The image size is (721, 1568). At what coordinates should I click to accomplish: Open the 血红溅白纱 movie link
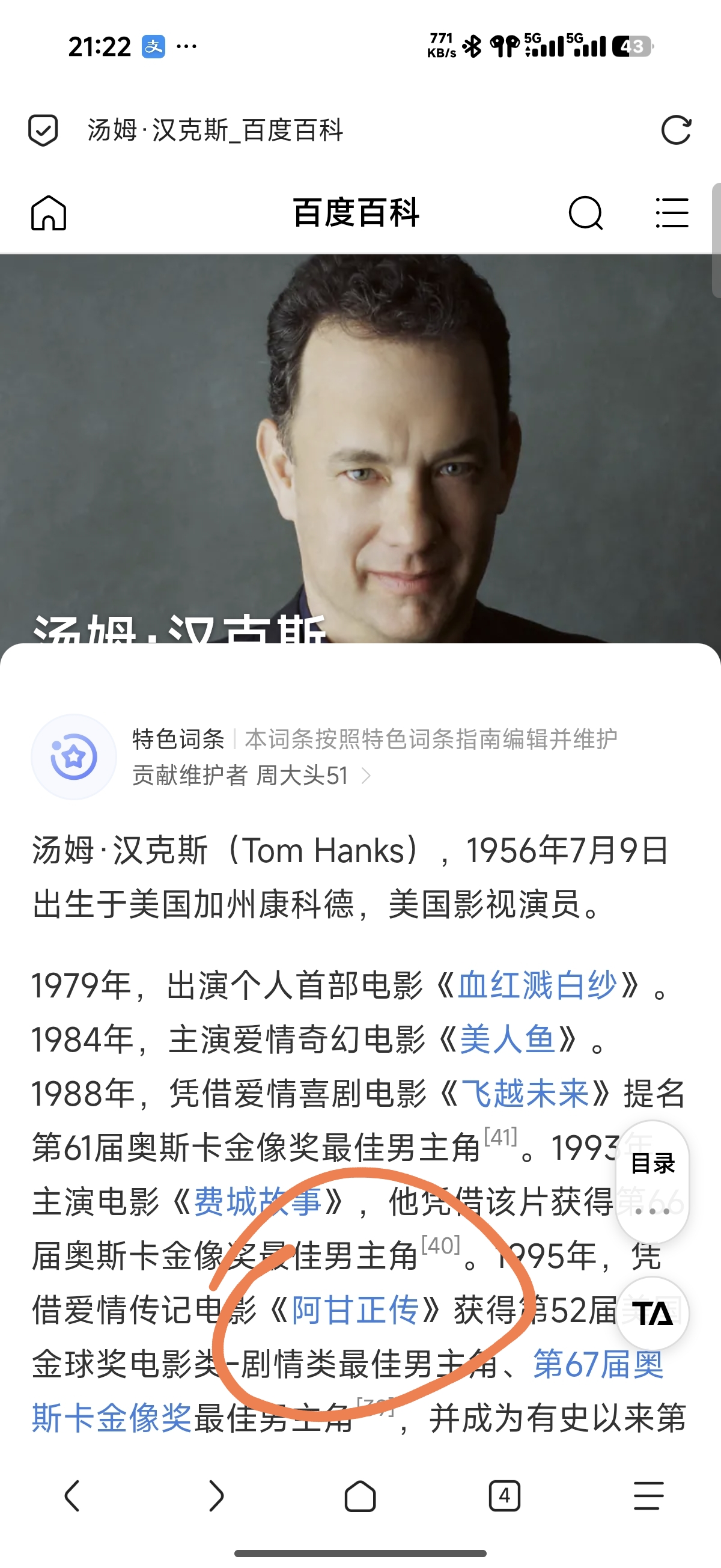[537, 985]
